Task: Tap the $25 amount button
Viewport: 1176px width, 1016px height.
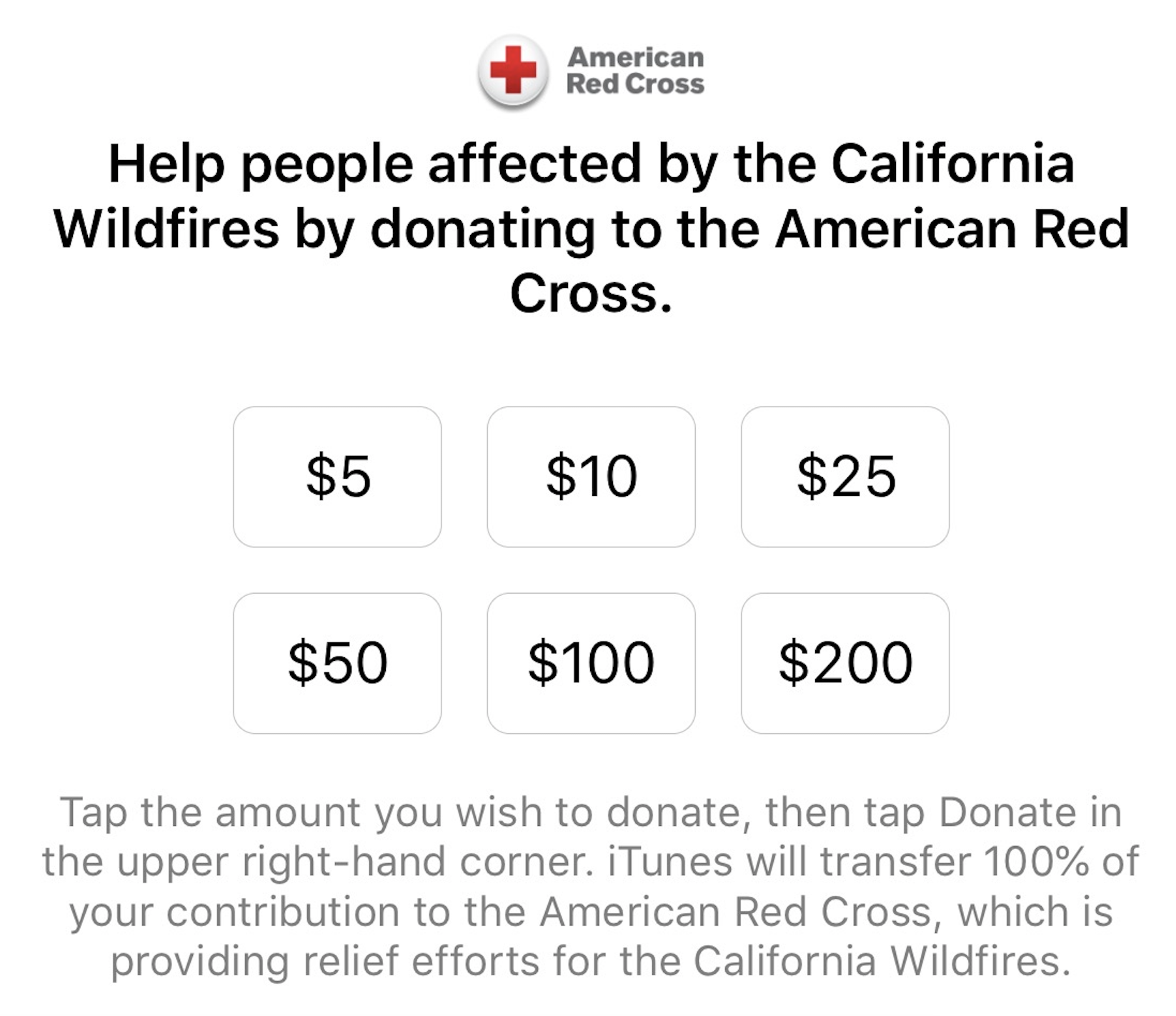Action: (x=845, y=477)
